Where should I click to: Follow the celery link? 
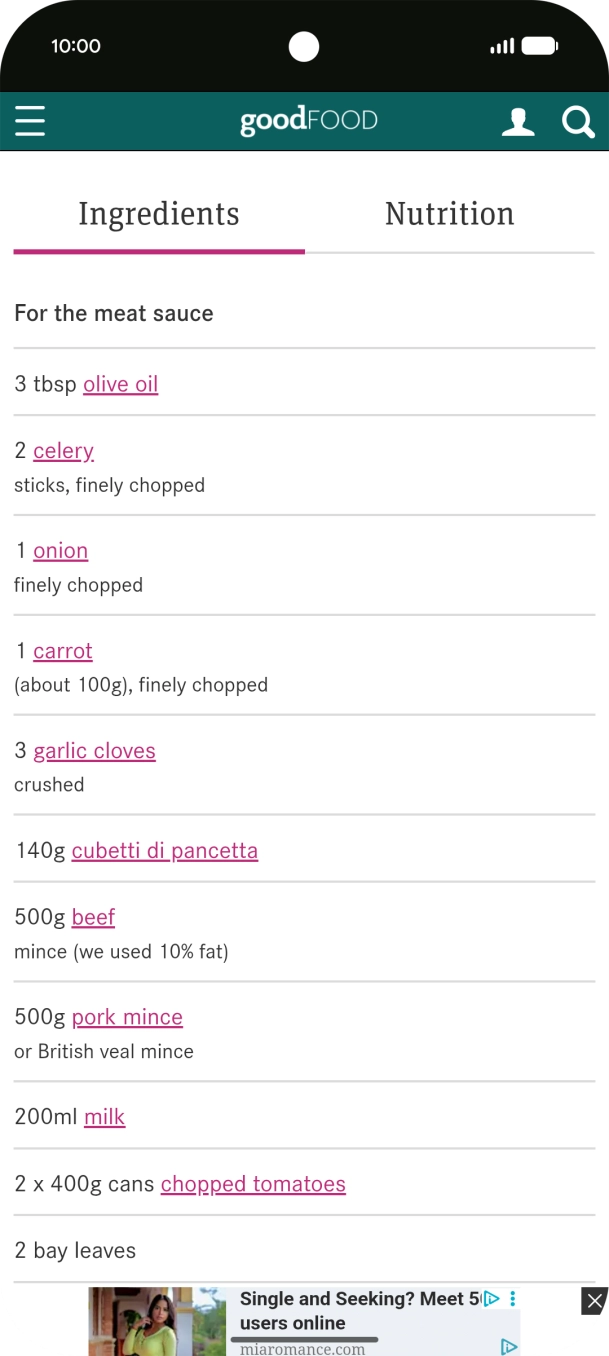[63, 451]
